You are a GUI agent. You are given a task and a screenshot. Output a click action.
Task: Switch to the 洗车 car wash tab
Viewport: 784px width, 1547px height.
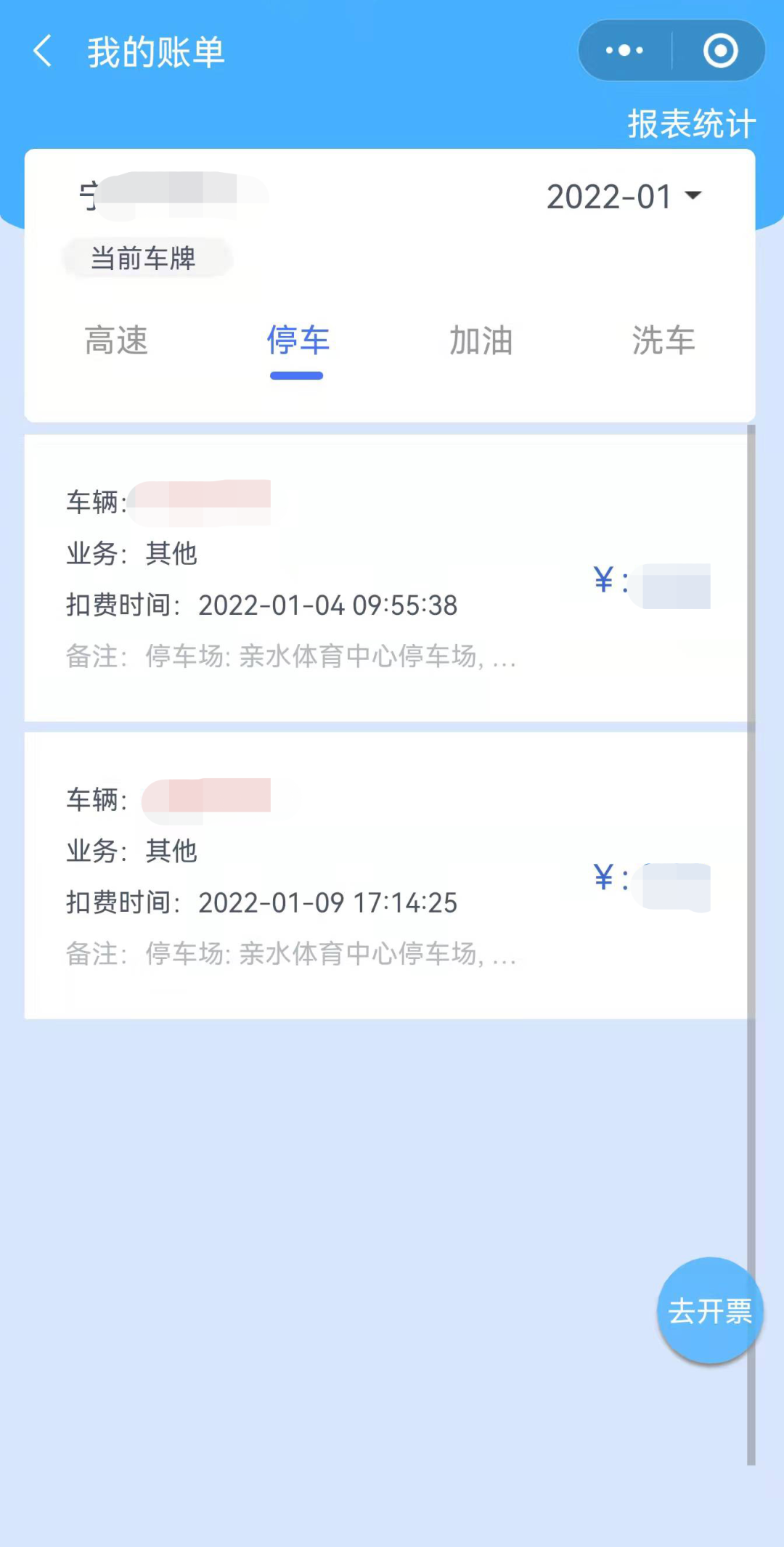[x=663, y=341]
